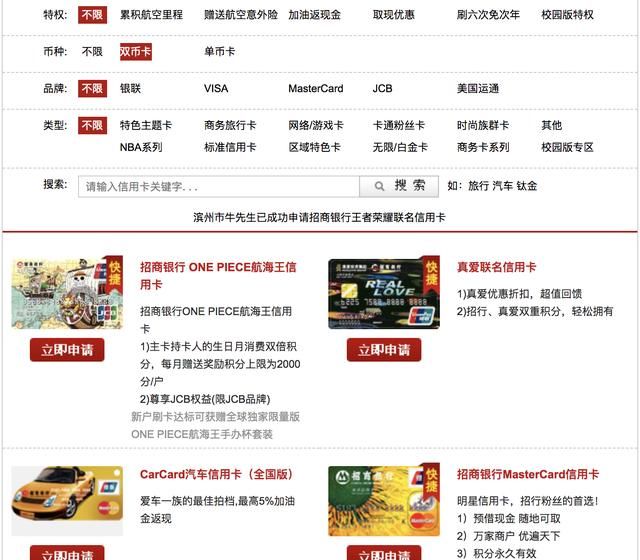Apply for the 真爱联名信用卡
The width and height of the screenshot is (640, 560).
[x=384, y=350]
